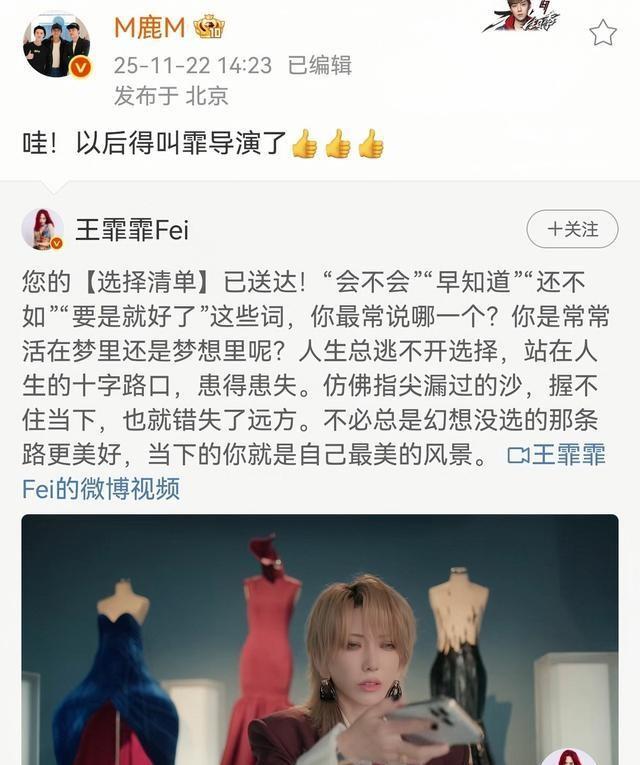
Task: Favorite this post with the star icon
Action: click(x=602, y=33)
